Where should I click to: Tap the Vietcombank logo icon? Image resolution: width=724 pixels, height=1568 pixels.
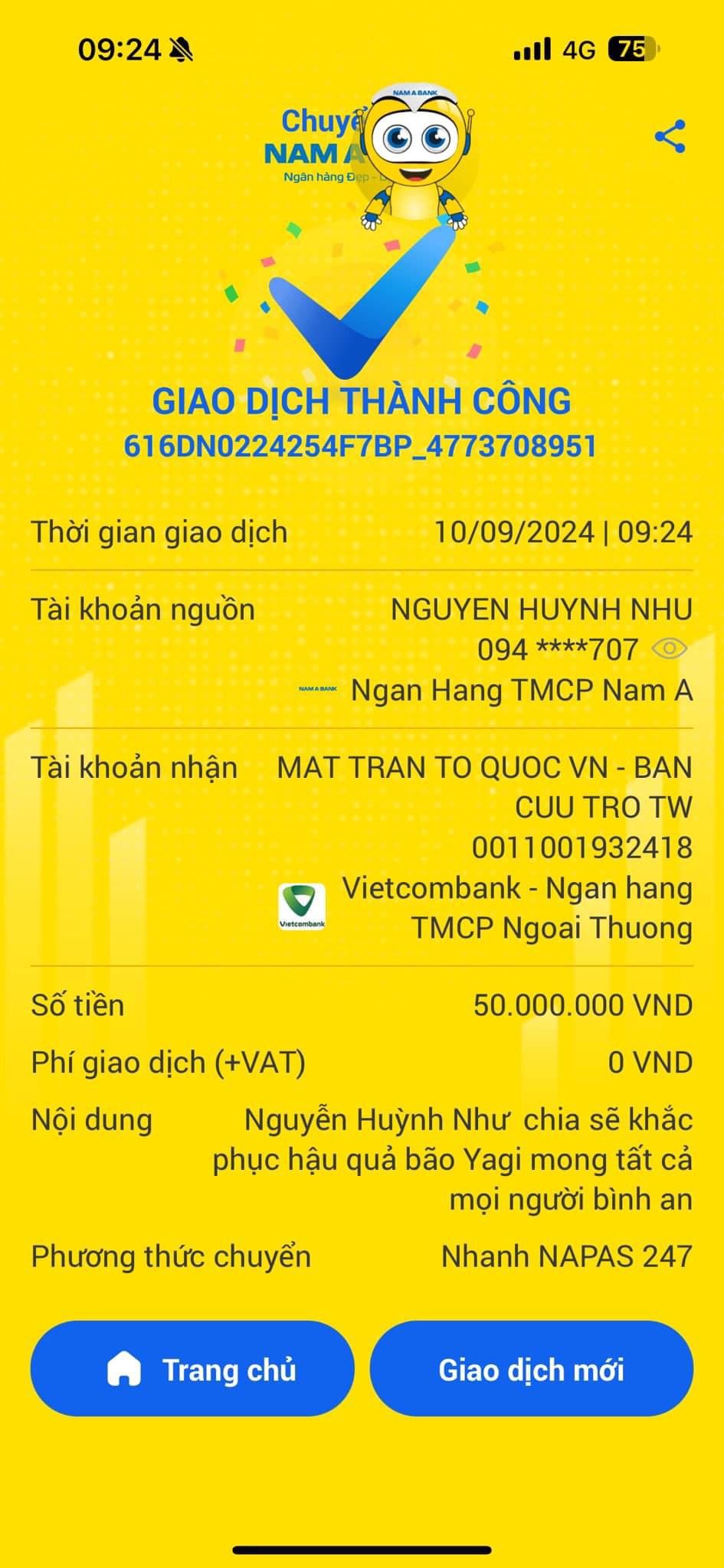tap(302, 907)
